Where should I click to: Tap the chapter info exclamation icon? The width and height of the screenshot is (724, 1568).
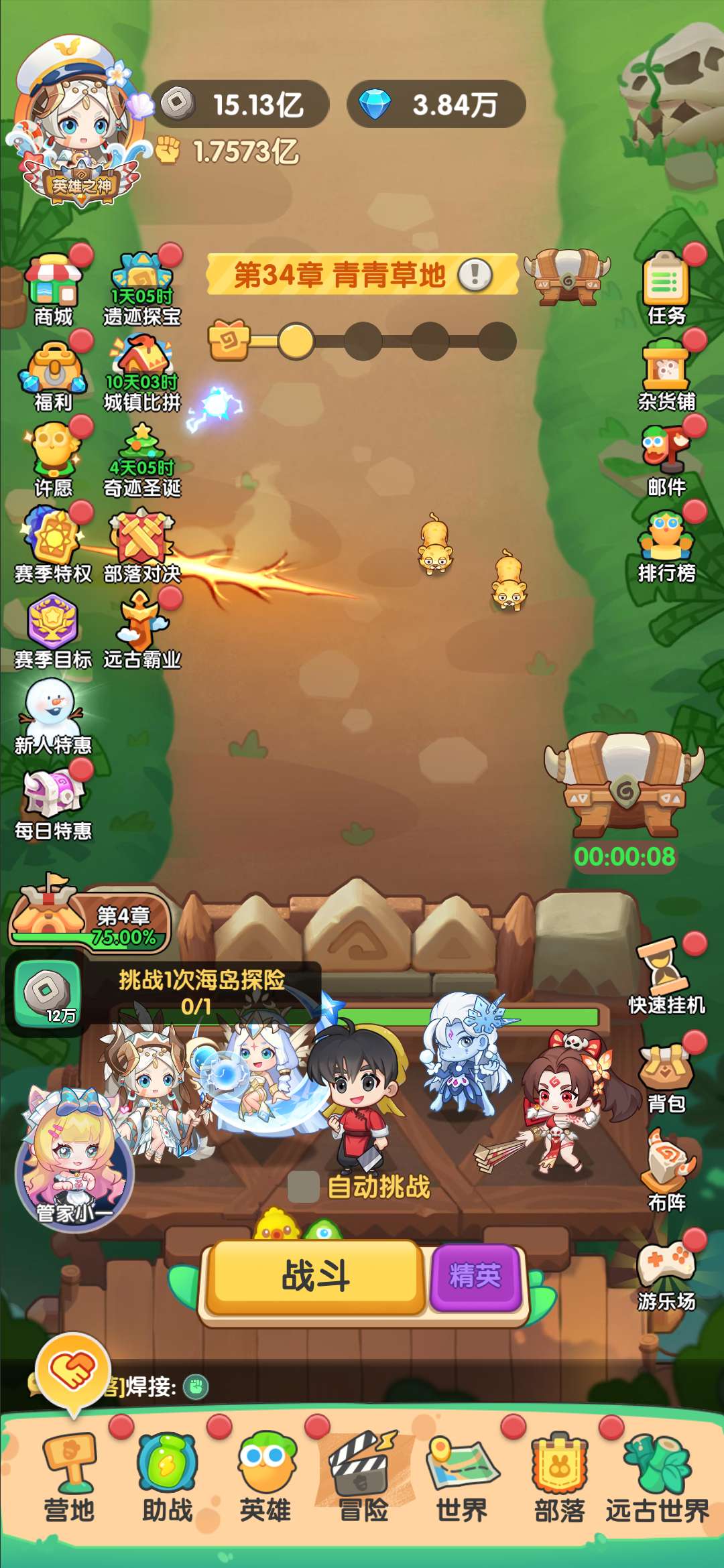(475, 274)
